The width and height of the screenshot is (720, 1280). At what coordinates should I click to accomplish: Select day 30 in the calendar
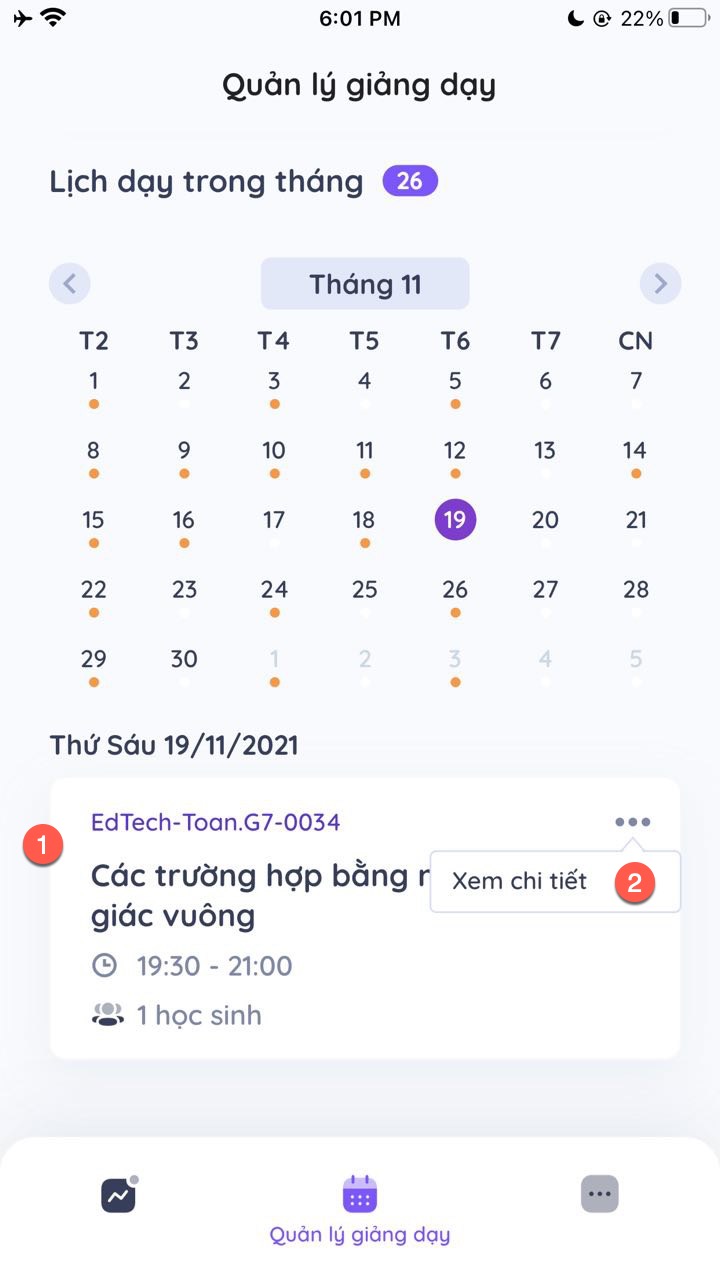pos(184,660)
